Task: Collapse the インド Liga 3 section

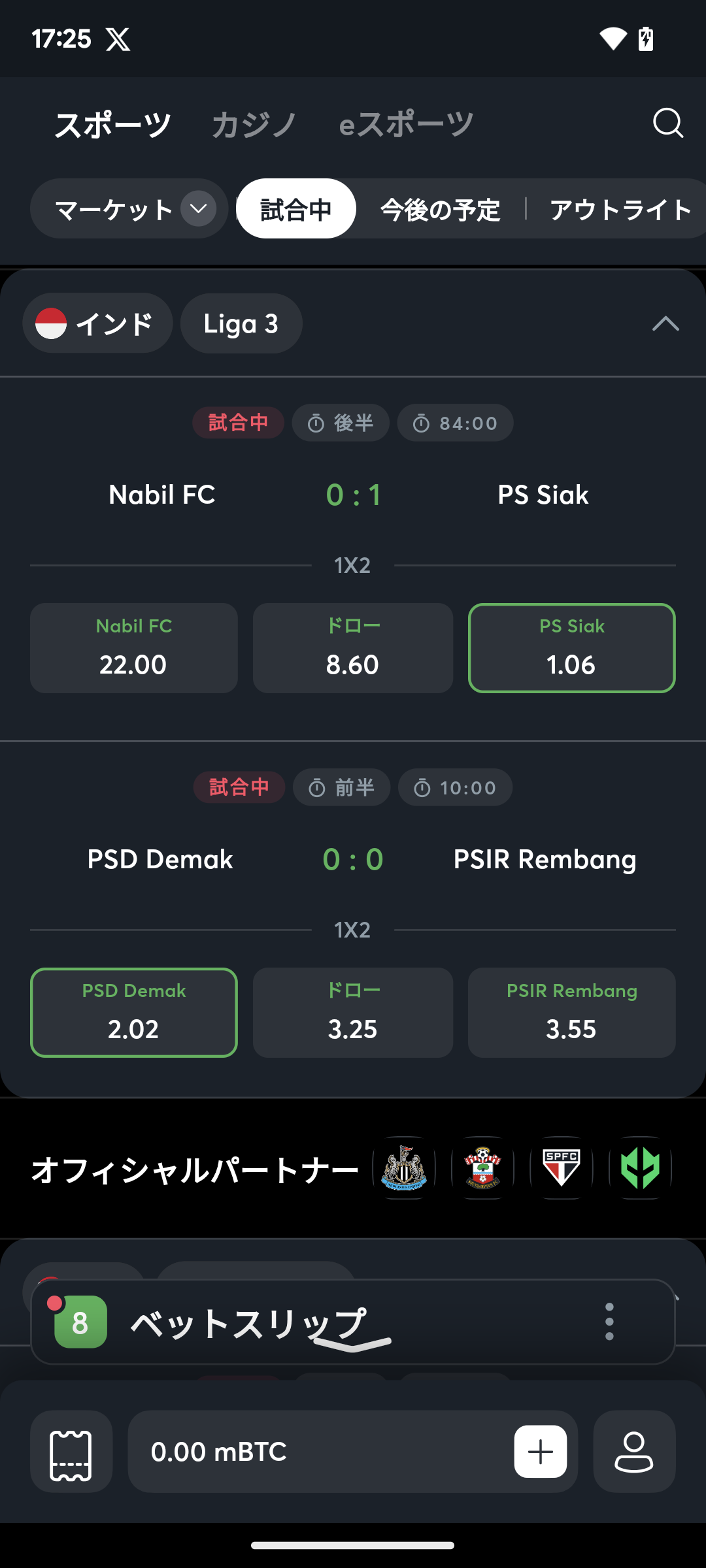Action: point(665,323)
